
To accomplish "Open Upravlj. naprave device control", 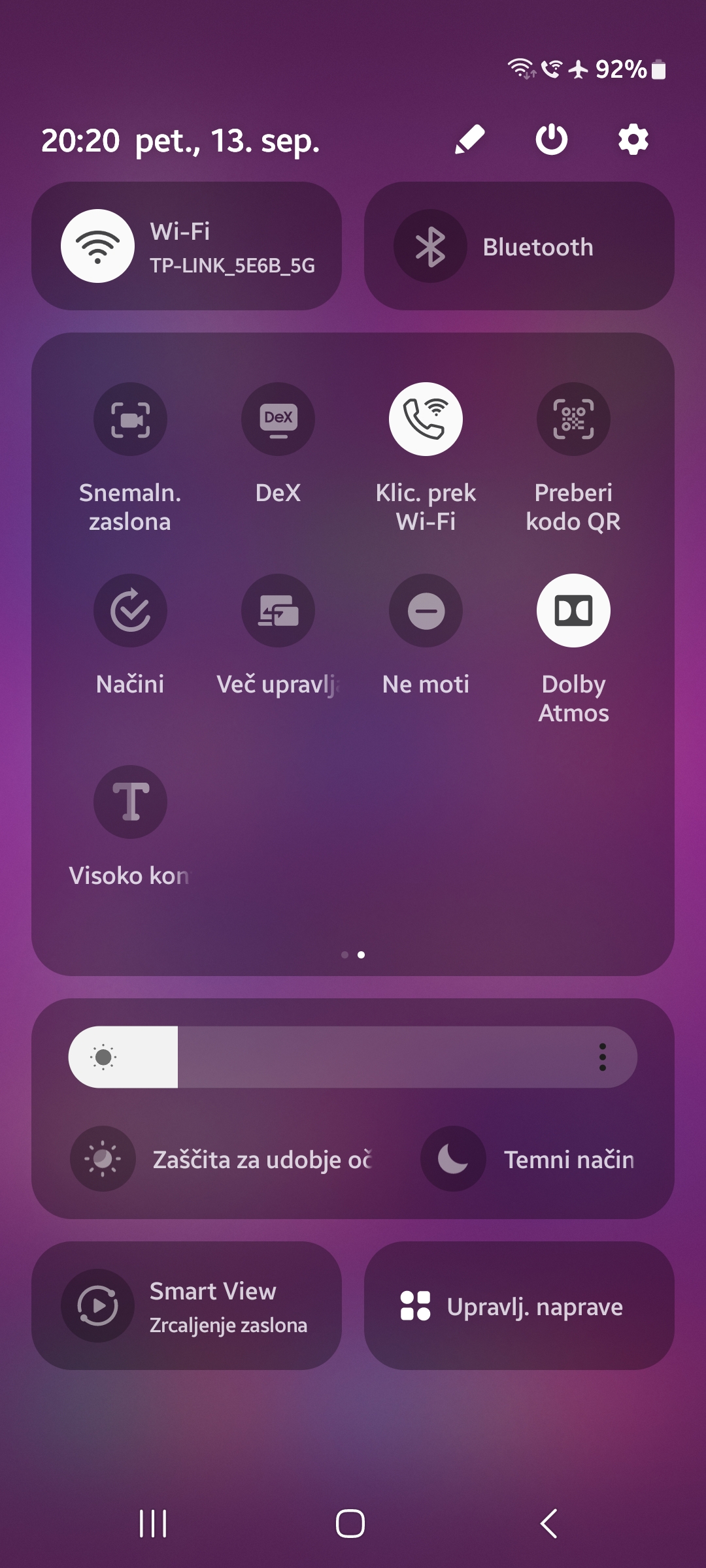I will [519, 1306].
